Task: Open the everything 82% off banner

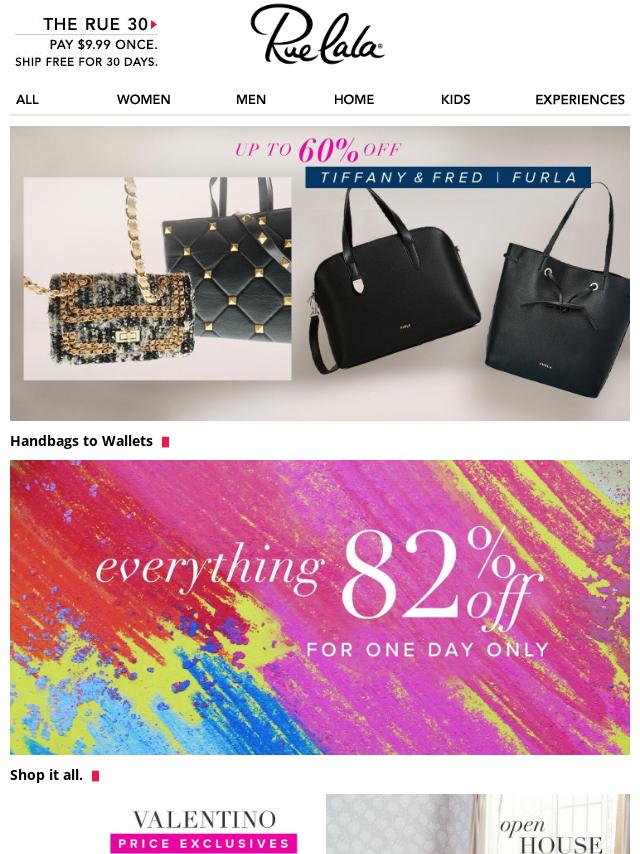Action: click(320, 607)
